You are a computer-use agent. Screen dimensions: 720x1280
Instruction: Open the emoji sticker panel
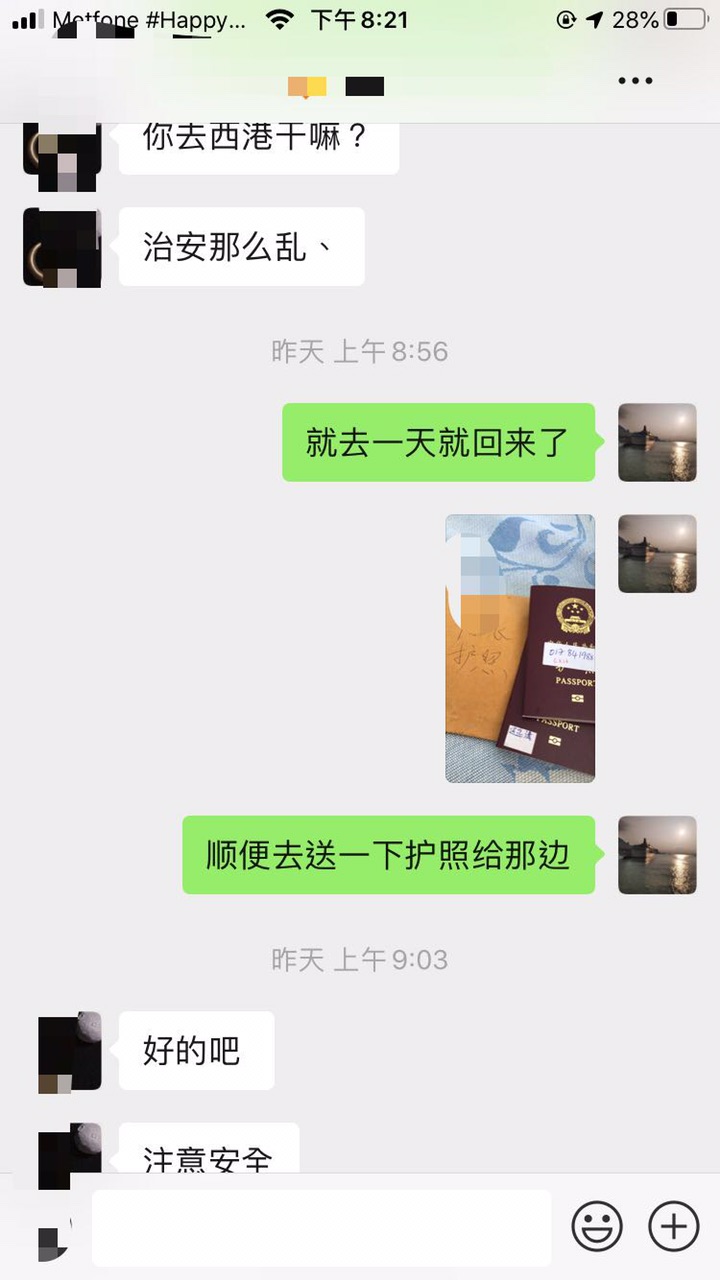[x=597, y=1226]
